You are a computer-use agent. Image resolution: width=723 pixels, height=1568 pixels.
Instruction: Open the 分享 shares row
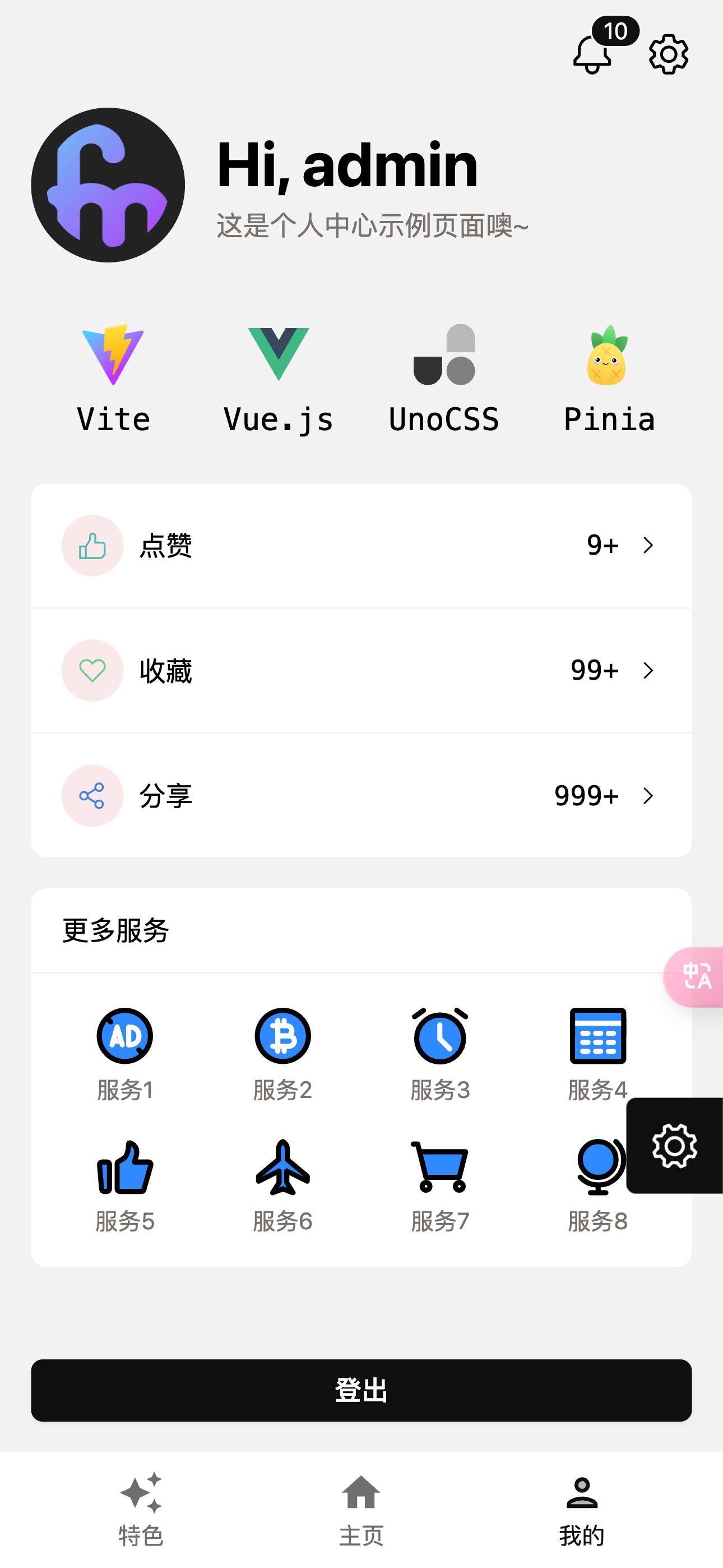coord(361,796)
